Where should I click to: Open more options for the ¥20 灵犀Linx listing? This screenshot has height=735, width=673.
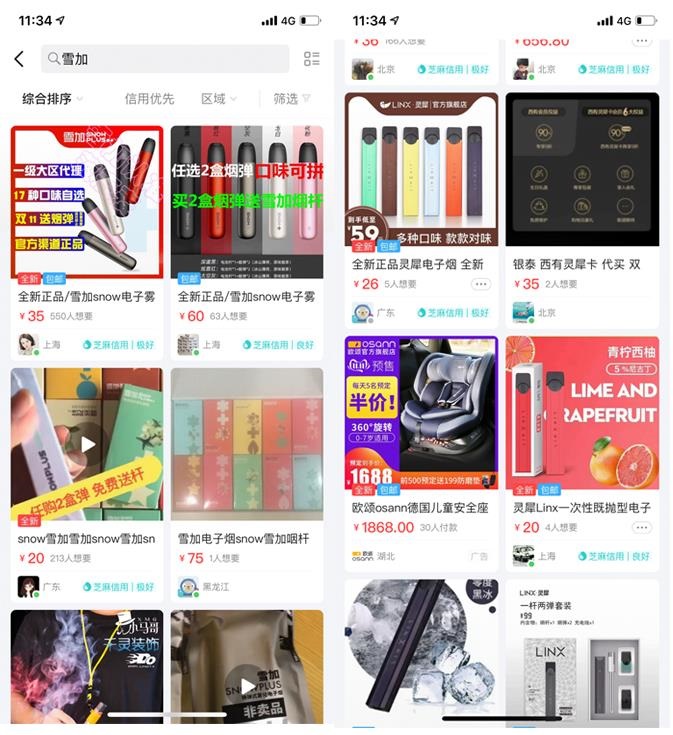click(x=641, y=527)
